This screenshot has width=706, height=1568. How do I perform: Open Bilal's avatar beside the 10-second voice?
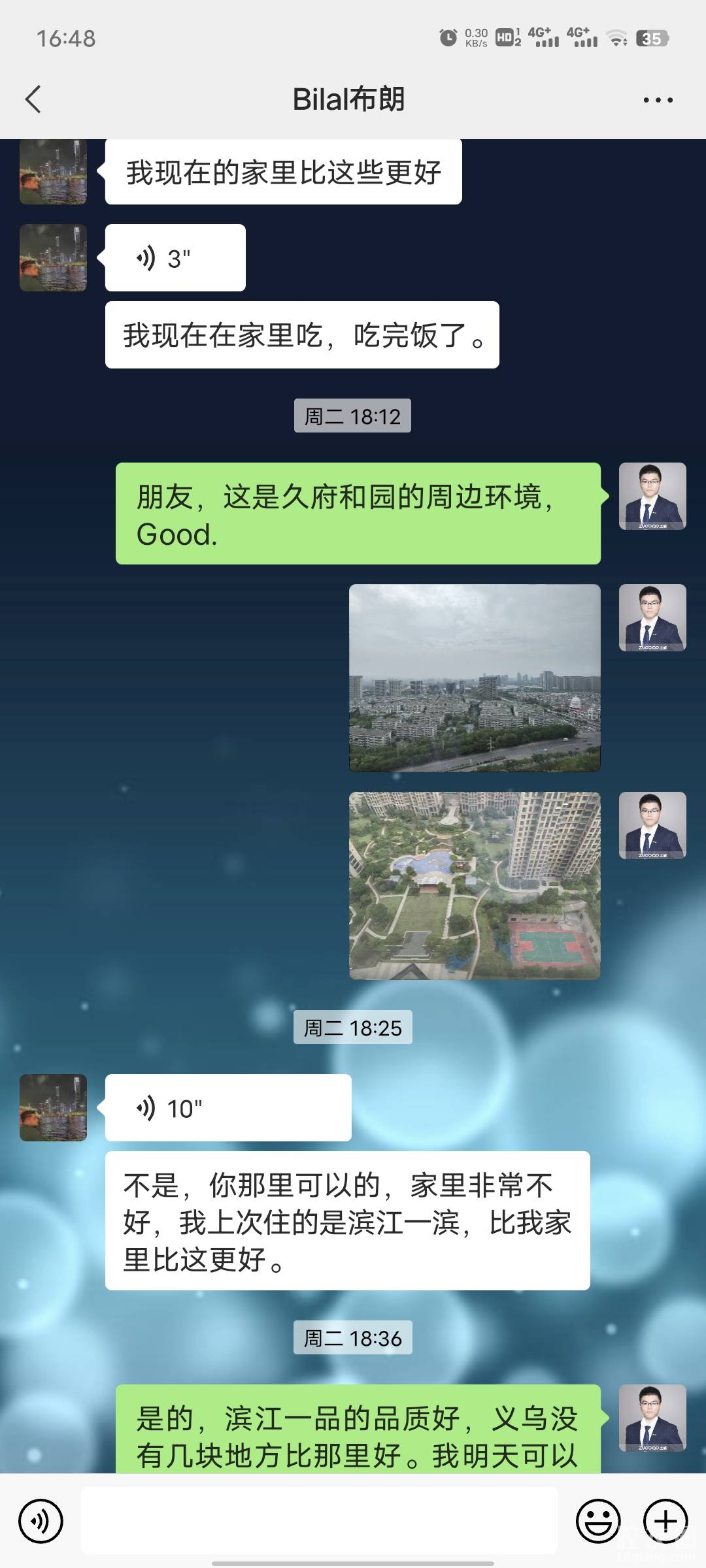53,1108
